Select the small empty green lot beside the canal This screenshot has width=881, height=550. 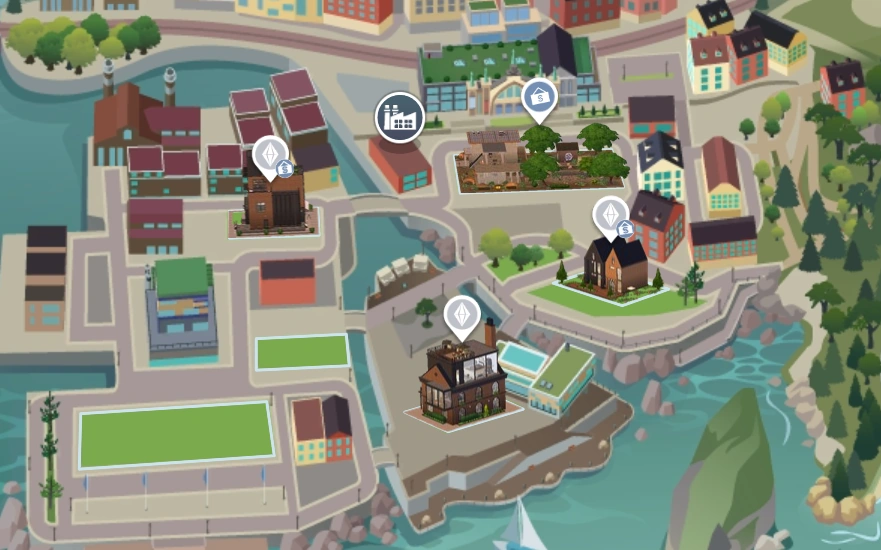[301, 352]
